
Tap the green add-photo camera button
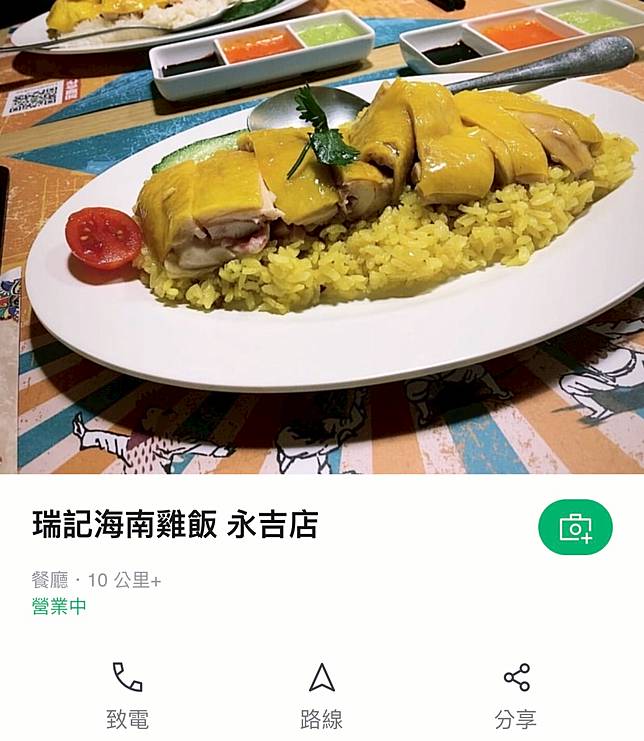click(x=575, y=527)
